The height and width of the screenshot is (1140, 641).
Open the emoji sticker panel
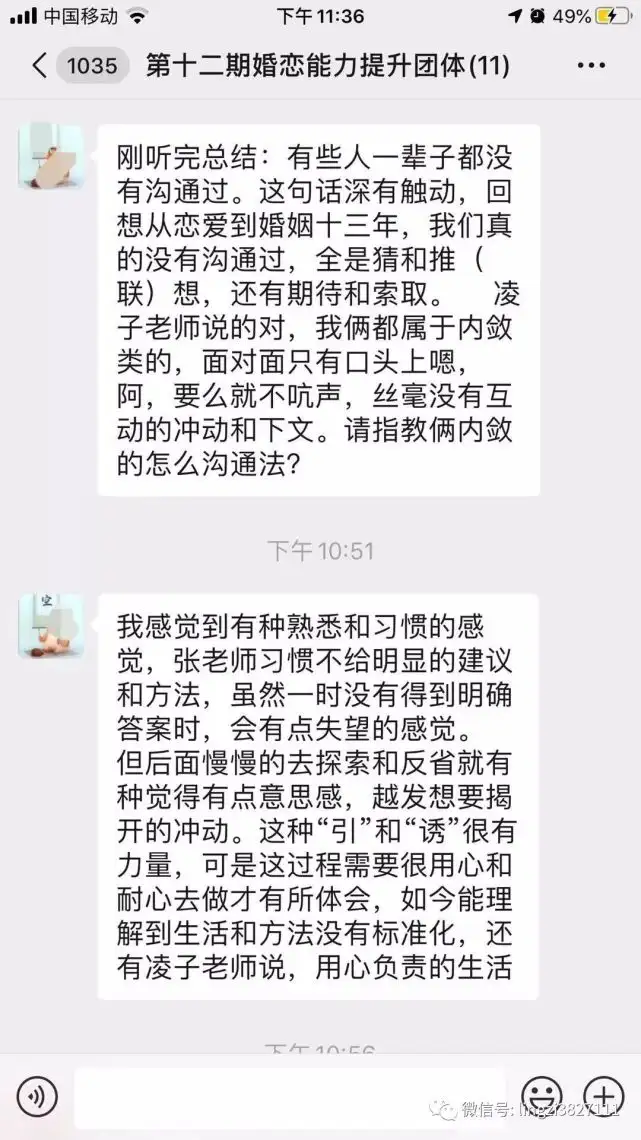(x=542, y=1096)
